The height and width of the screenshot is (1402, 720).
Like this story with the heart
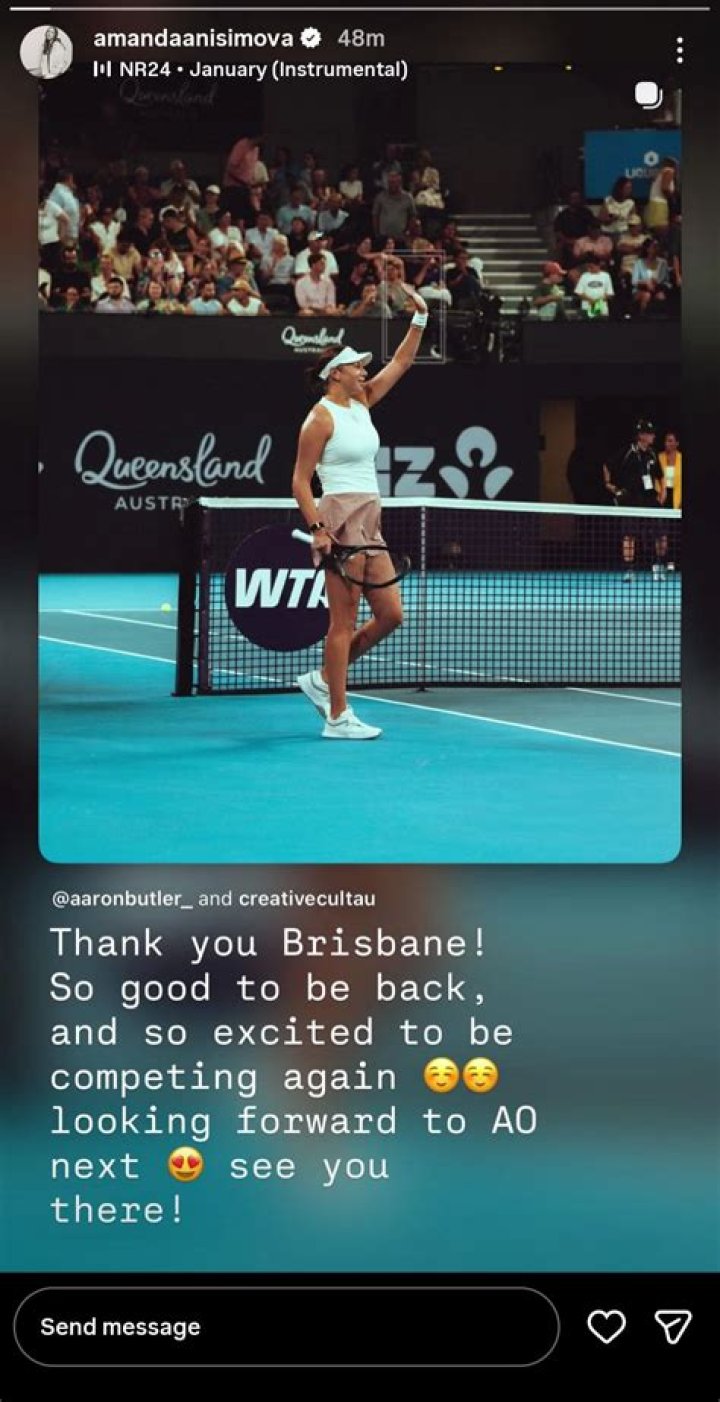pos(606,1327)
